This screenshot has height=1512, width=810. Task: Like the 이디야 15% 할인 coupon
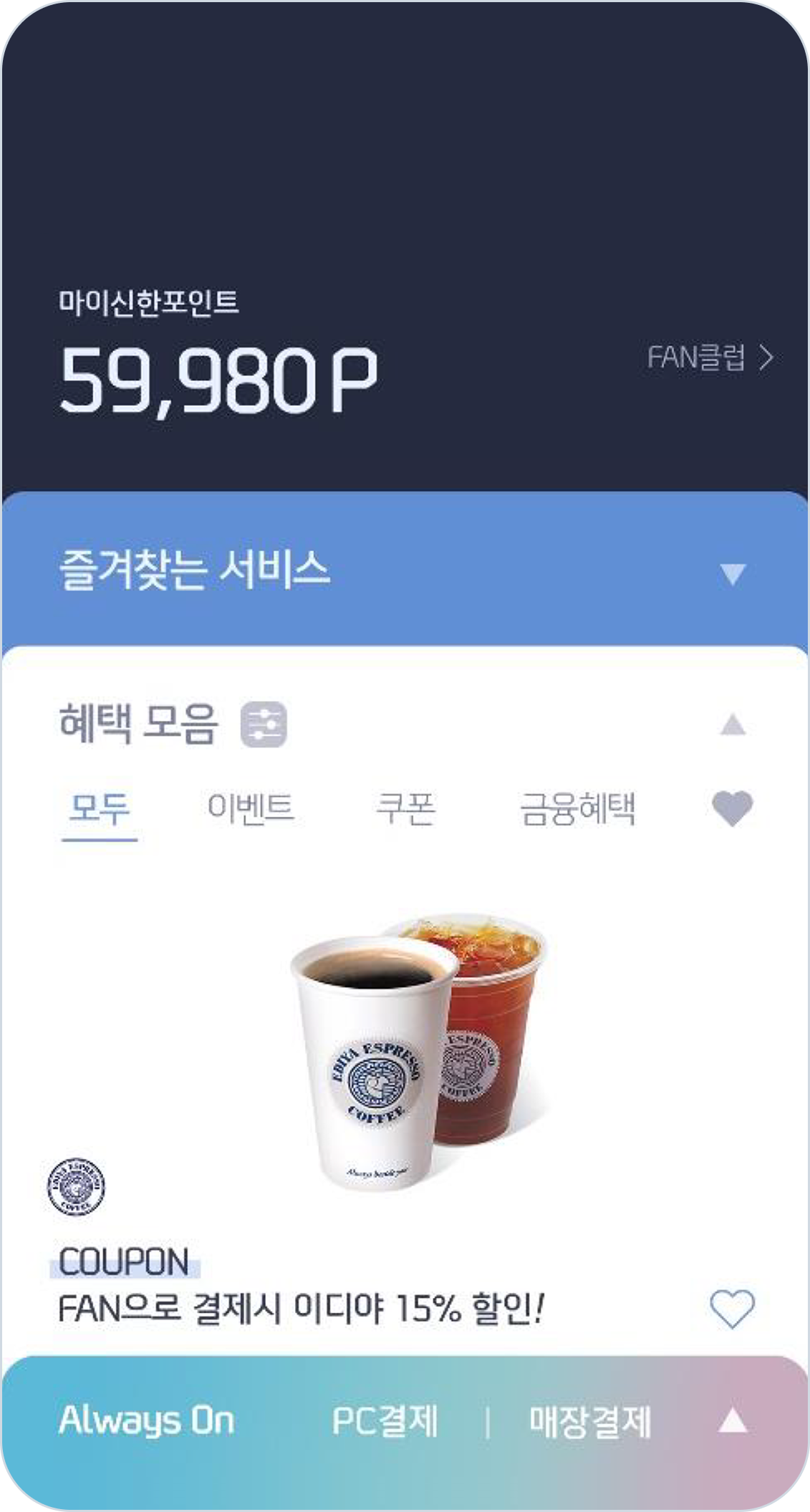732,1308
